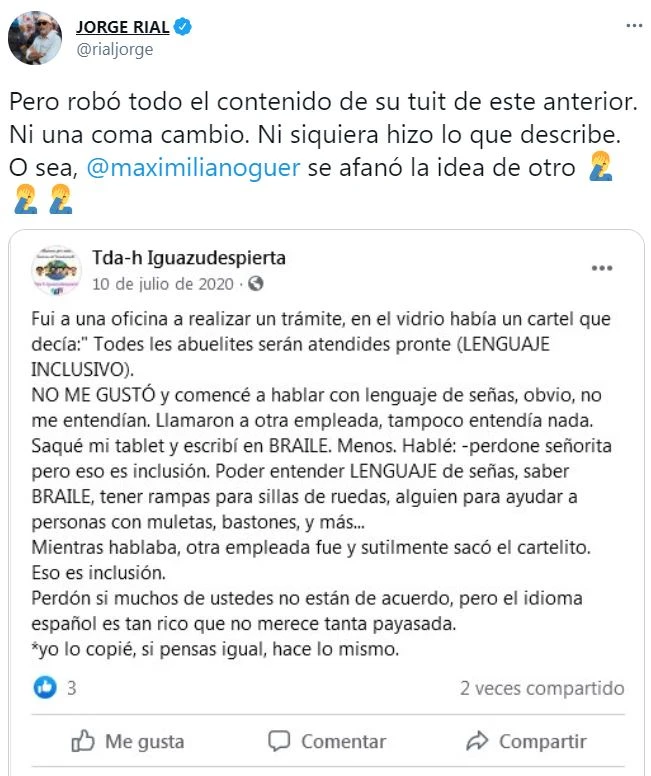
Task: Open the JORGE RIAL profile name
Action: [123, 27]
